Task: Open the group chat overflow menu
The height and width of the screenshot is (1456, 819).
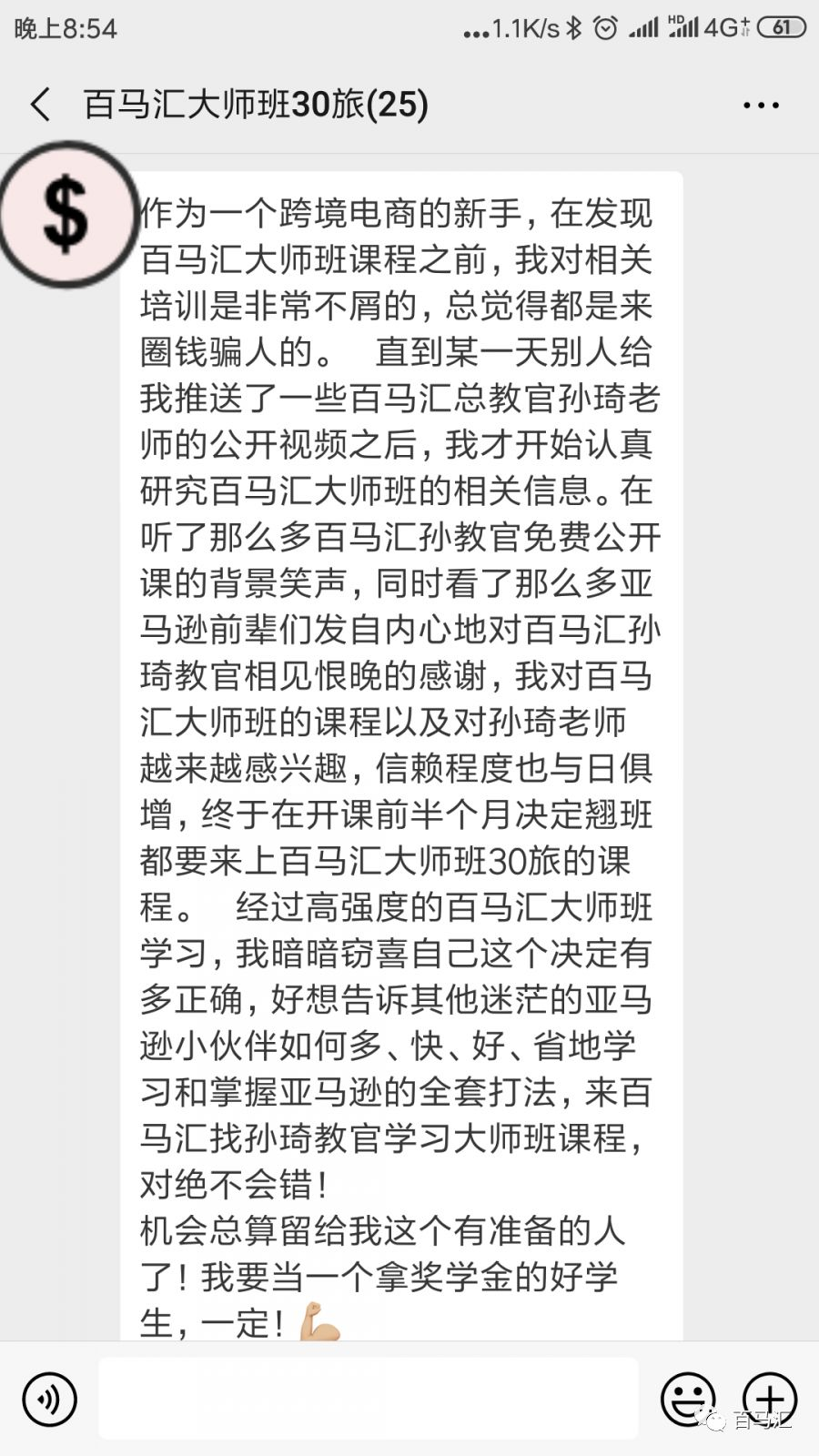Action: pos(761,106)
